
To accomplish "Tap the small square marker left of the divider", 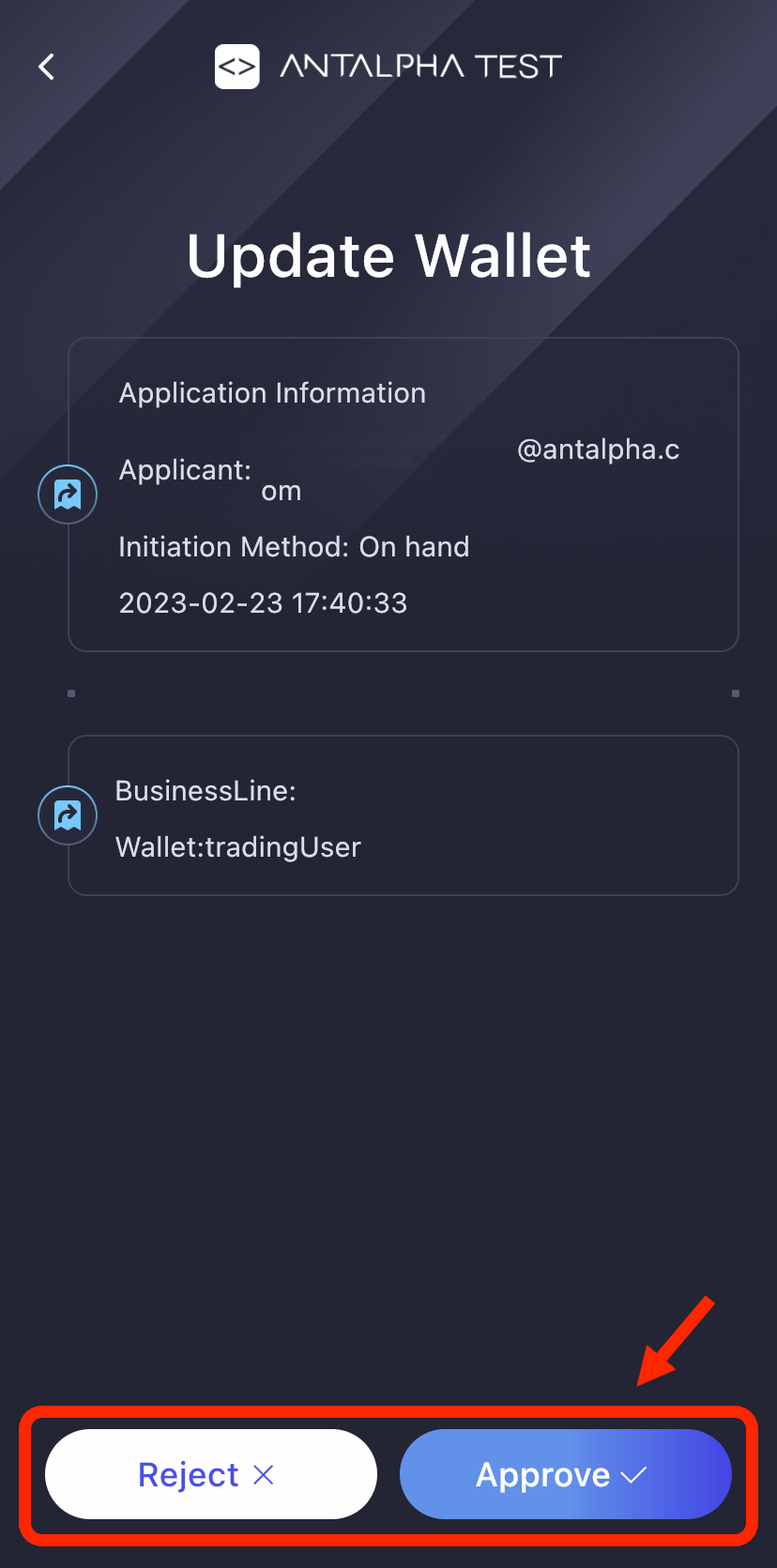I will [71, 693].
